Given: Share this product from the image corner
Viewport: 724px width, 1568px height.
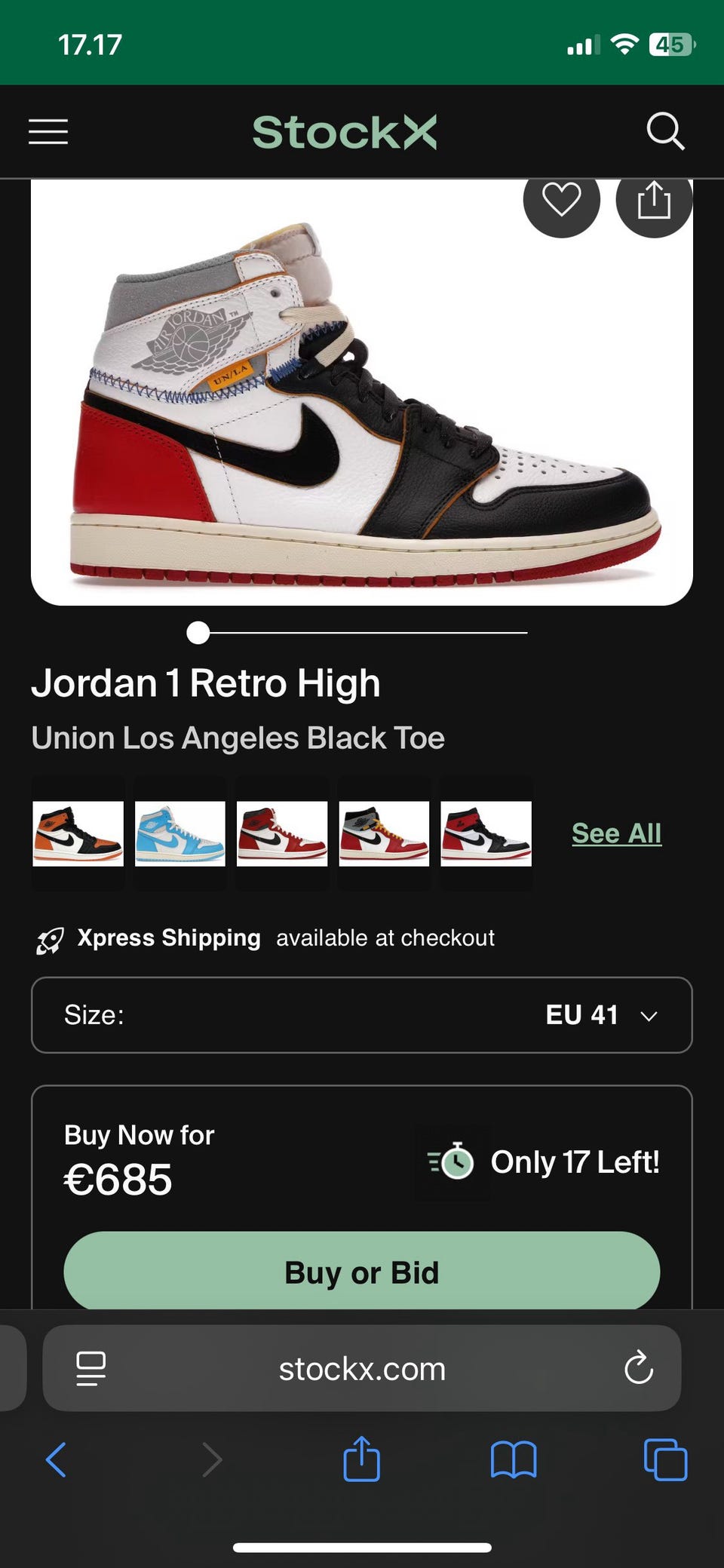Looking at the screenshot, I should 654,201.
